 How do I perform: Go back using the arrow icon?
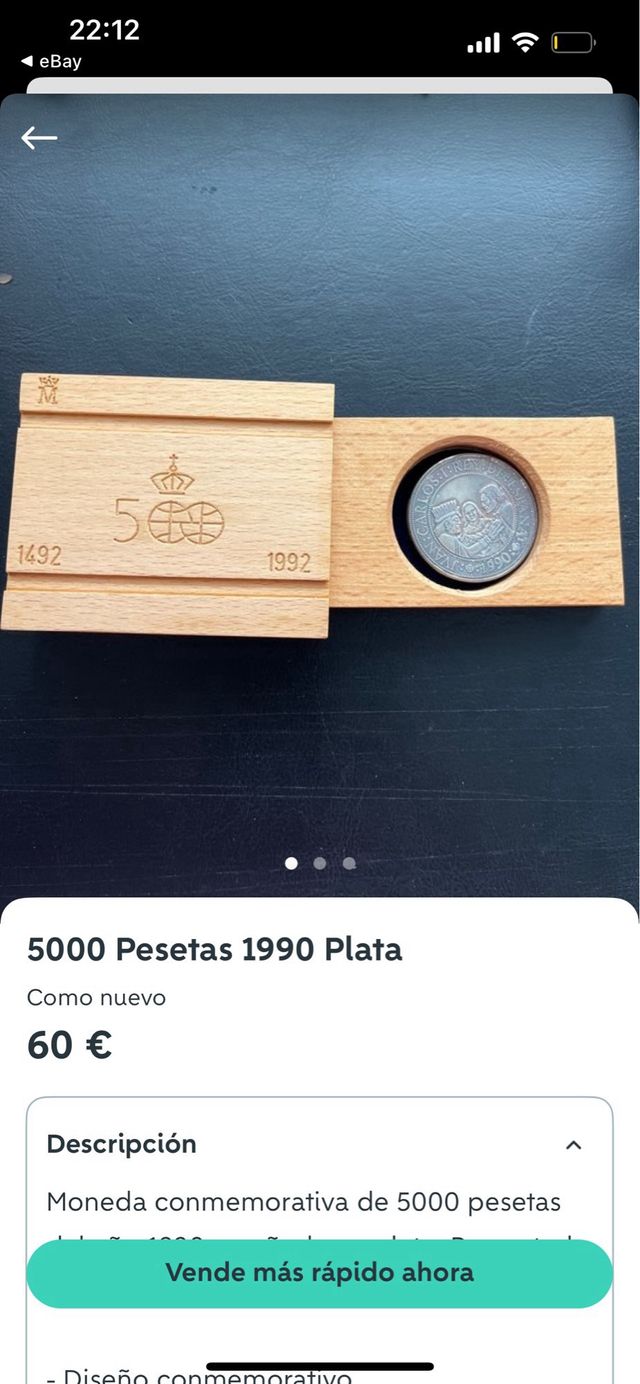[39, 138]
